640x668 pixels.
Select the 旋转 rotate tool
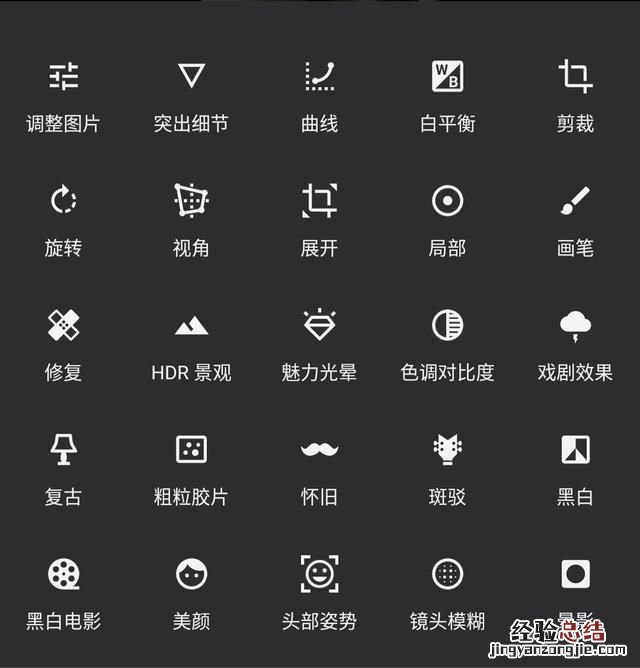tap(63, 201)
